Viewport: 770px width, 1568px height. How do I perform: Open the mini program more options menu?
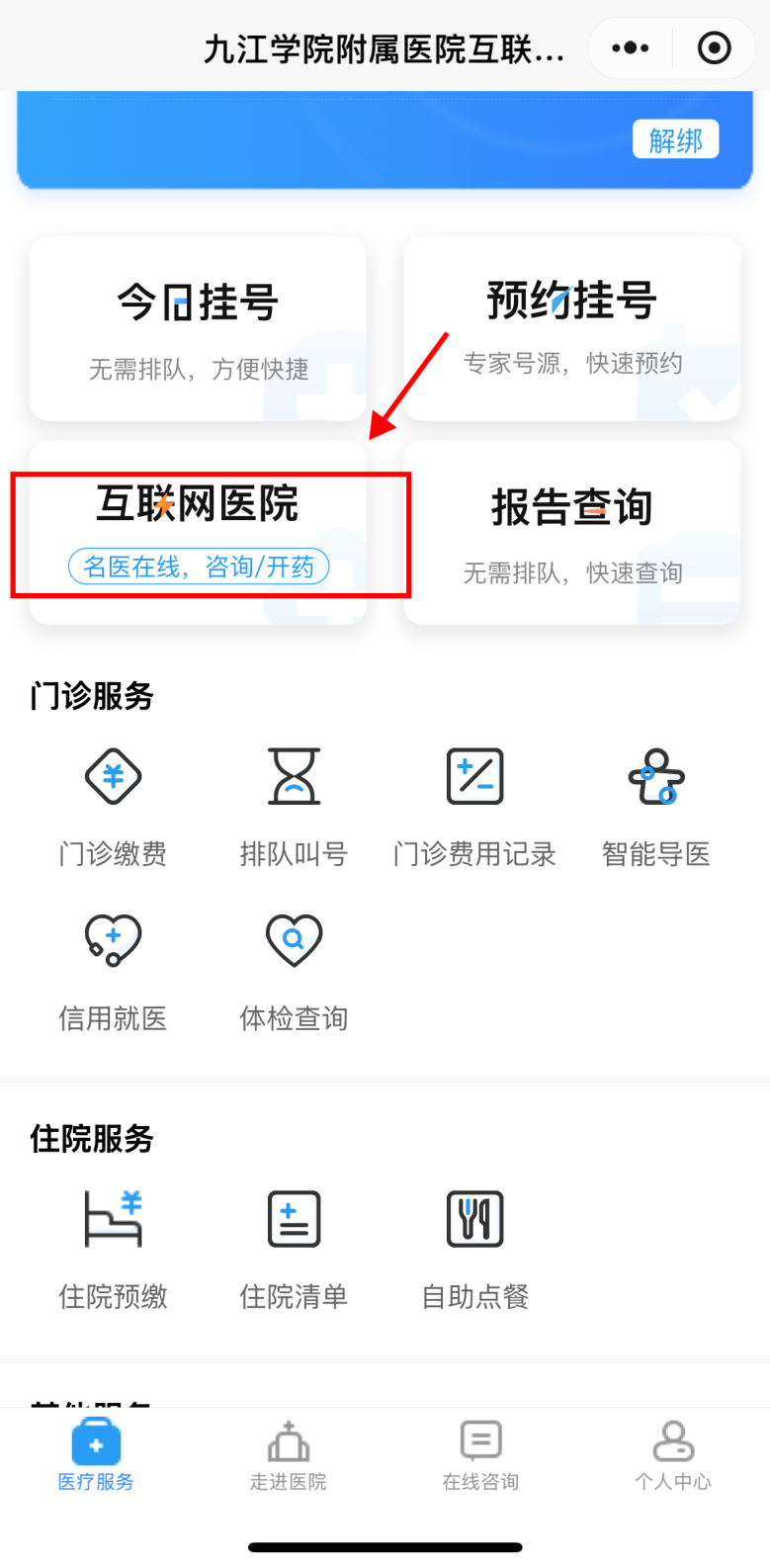[x=630, y=47]
